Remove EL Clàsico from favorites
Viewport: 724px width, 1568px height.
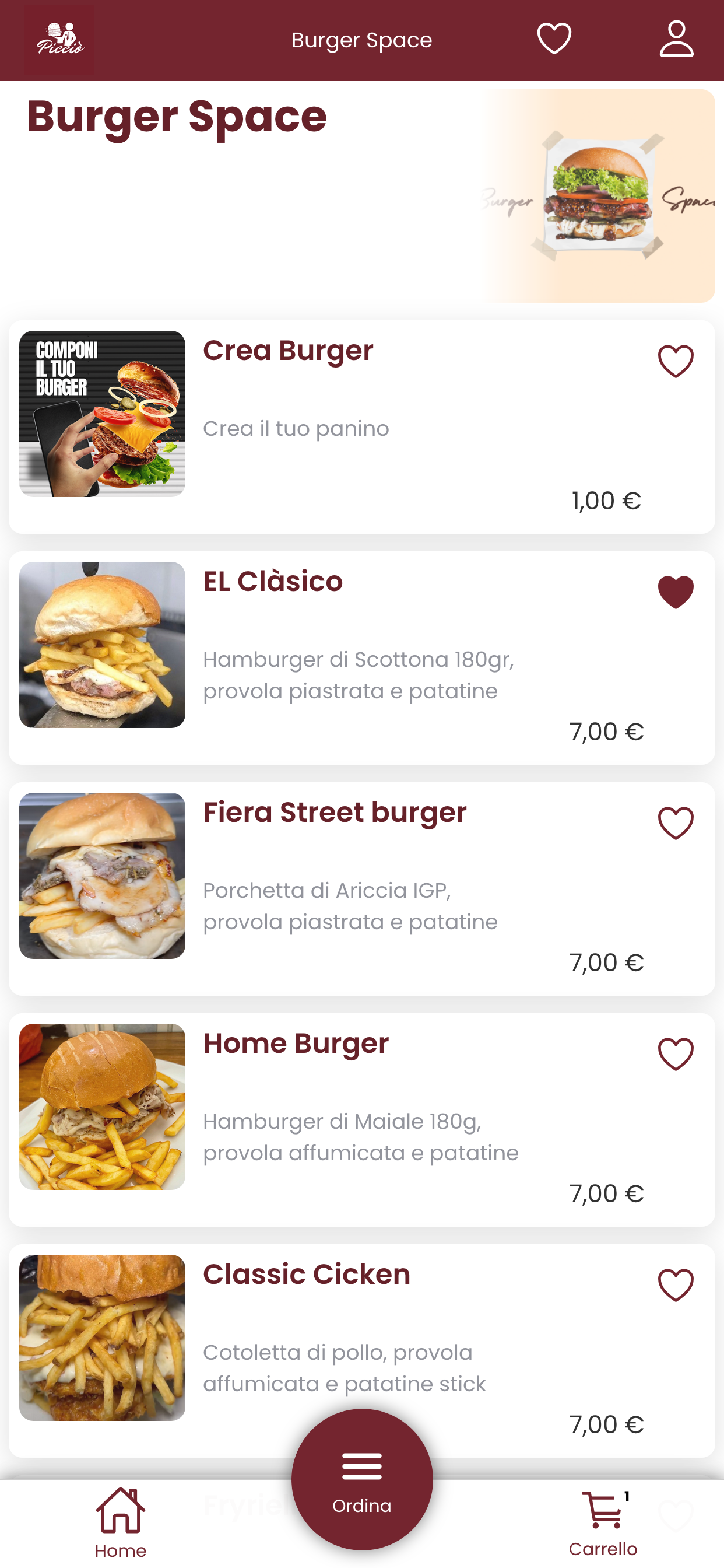676,591
